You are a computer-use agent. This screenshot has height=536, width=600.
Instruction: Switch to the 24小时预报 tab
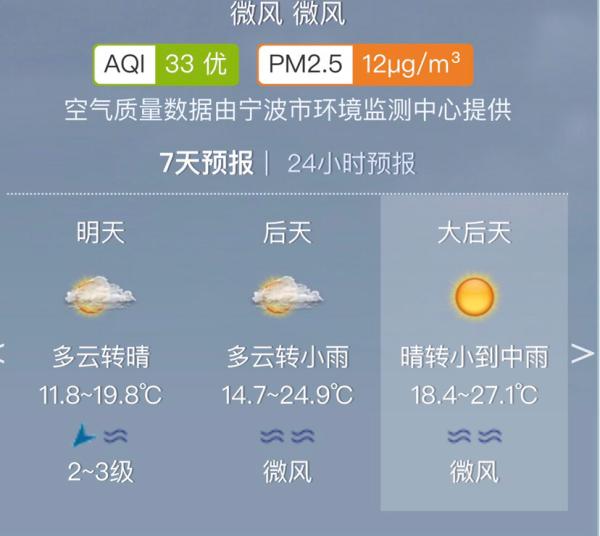click(x=351, y=163)
